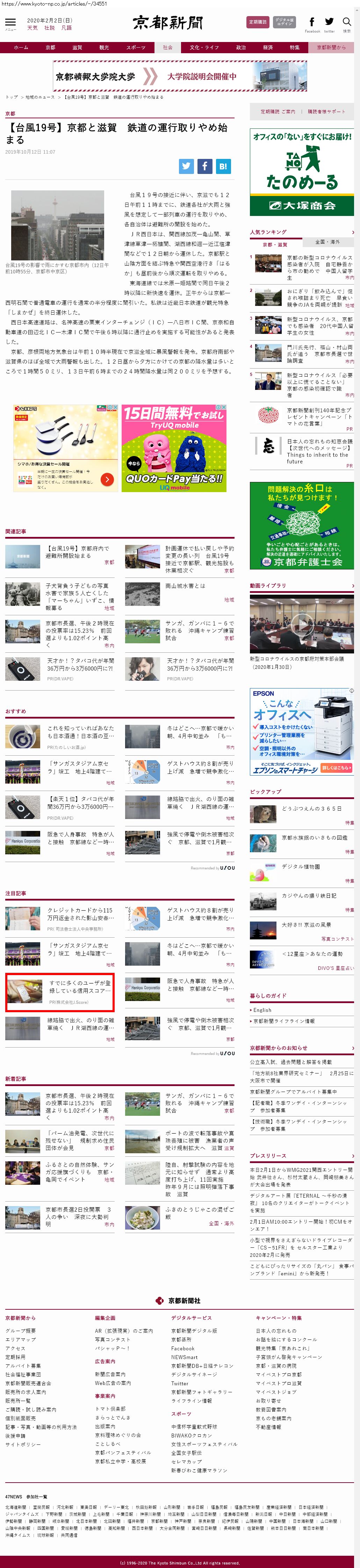Open the 天気 weather link
This screenshot has width=360, height=1568.
pyautogui.click(x=32, y=28)
